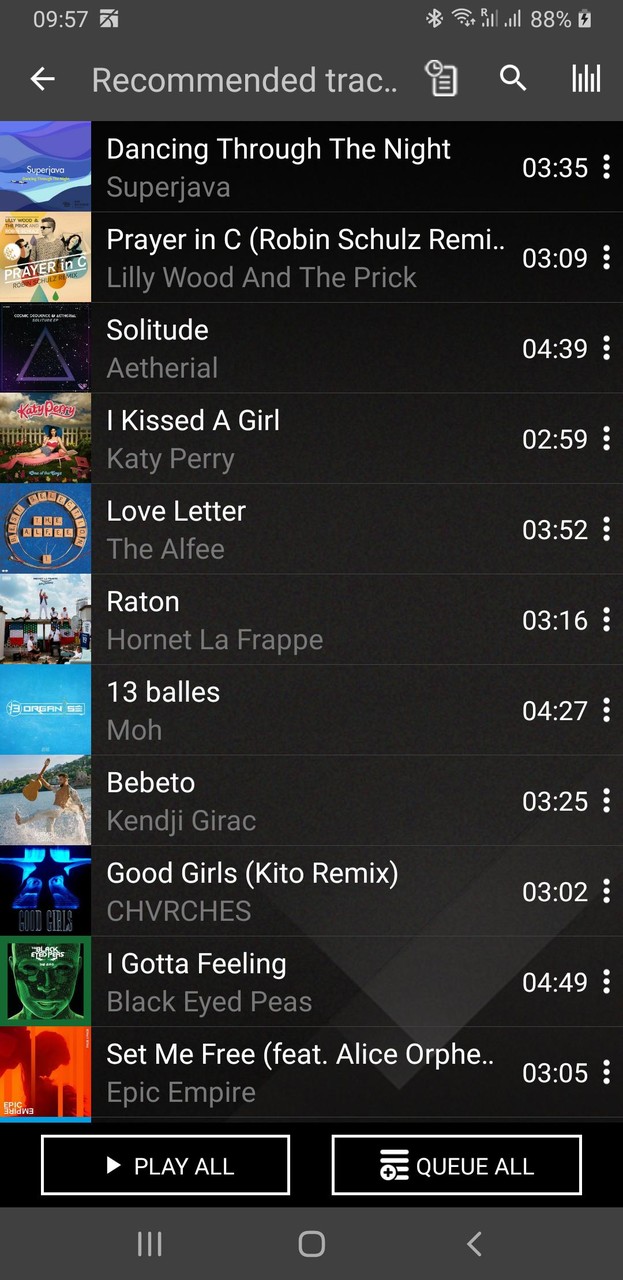Open options for Set Me Free
This screenshot has width=623, height=1280.
(606, 1073)
